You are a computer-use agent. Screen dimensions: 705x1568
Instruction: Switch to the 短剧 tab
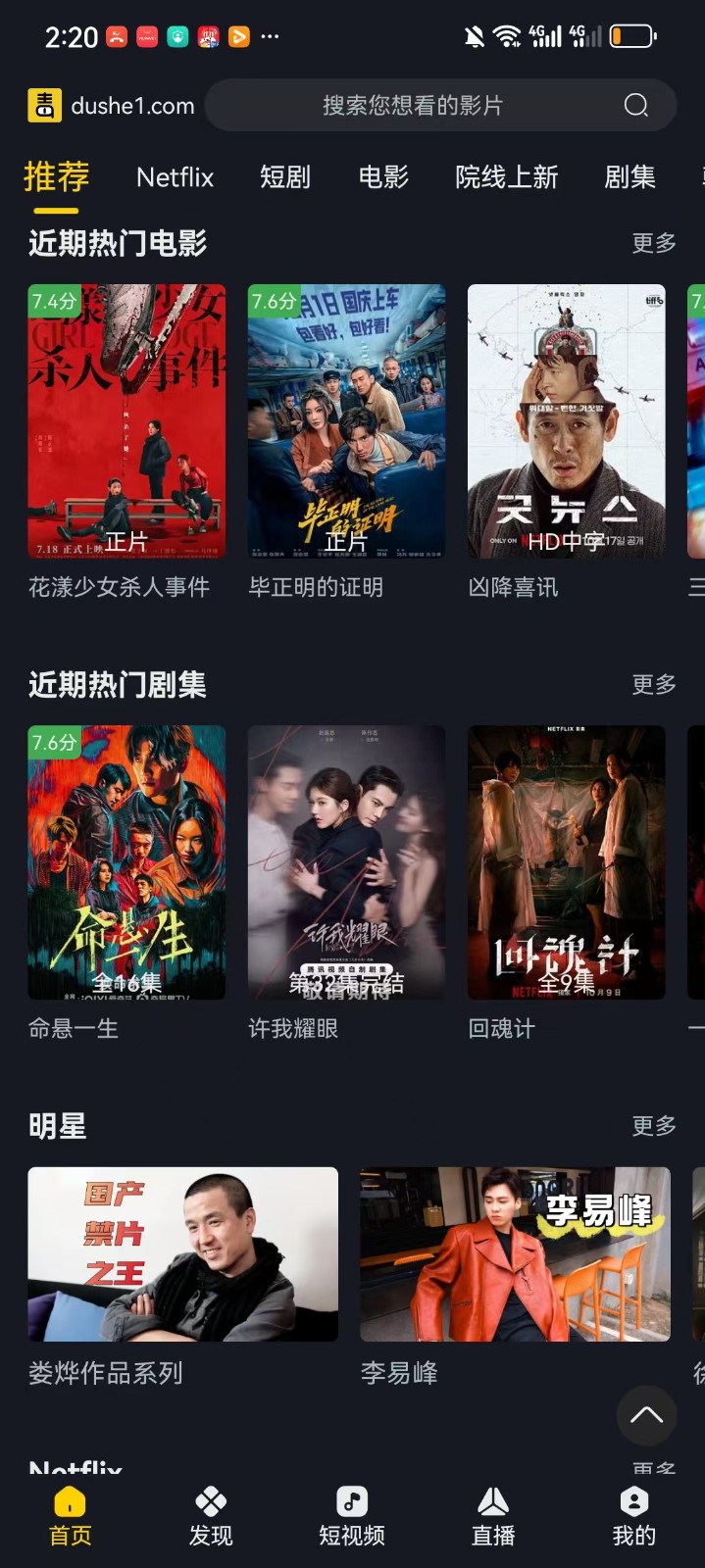click(284, 177)
